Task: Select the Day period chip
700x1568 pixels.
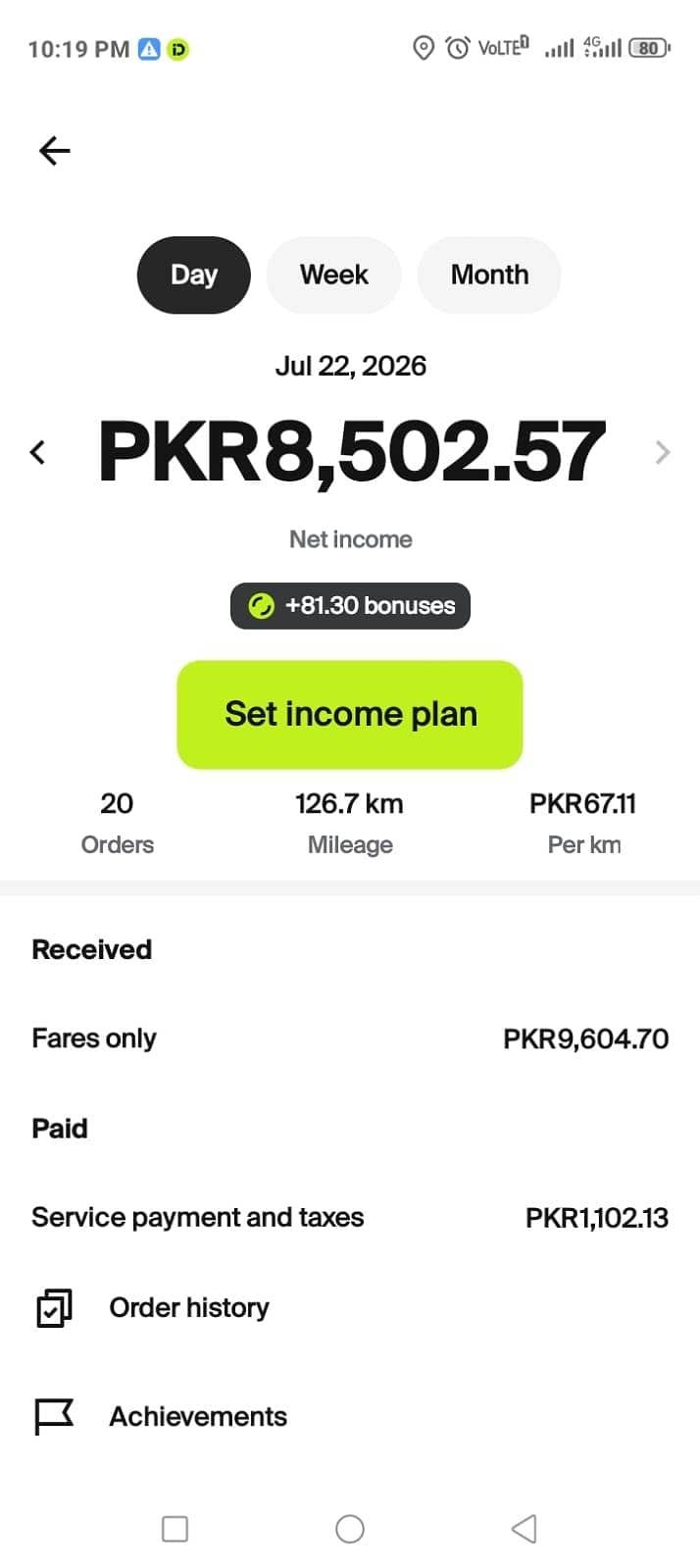Action: tap(194, 275)
